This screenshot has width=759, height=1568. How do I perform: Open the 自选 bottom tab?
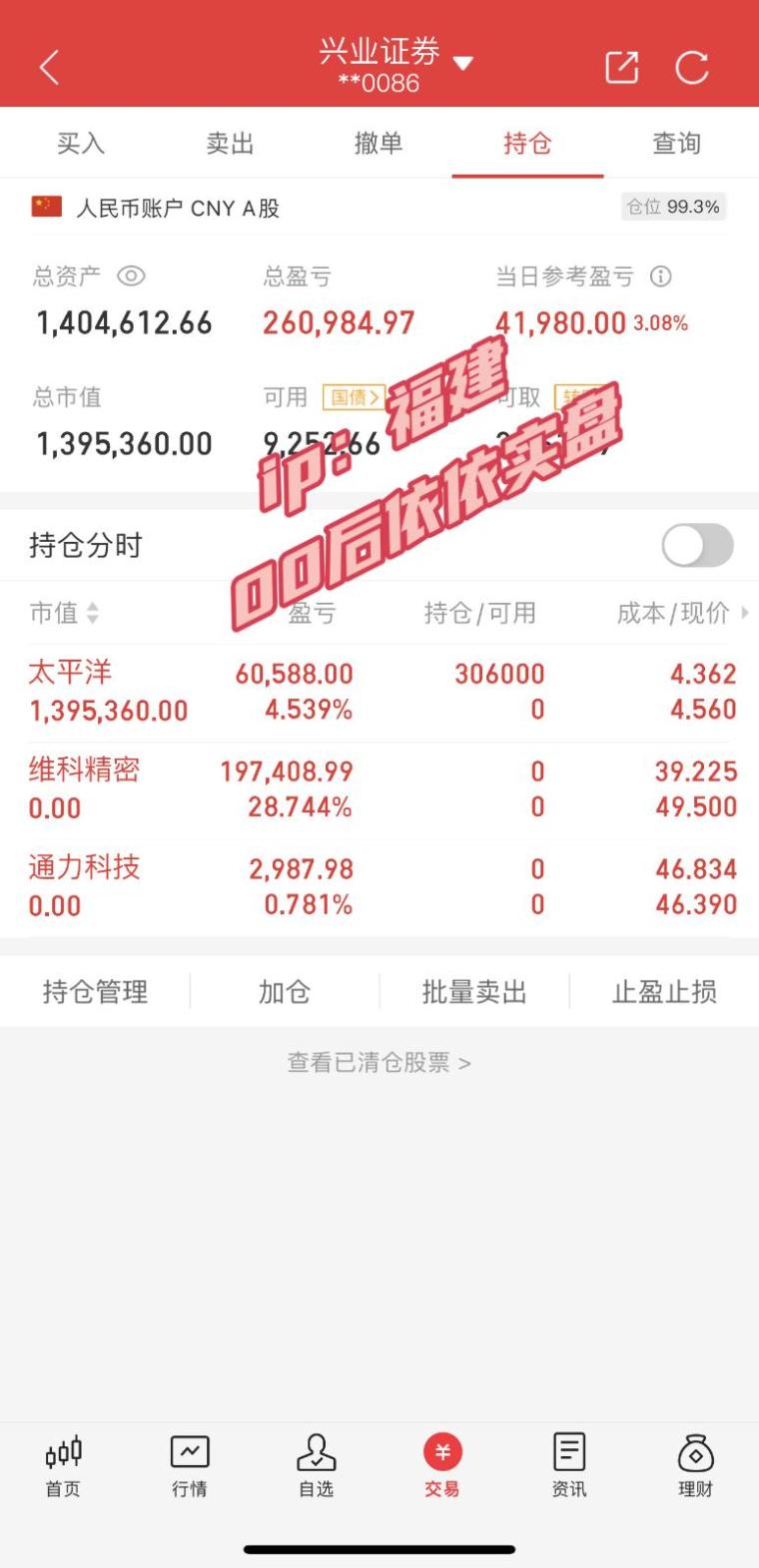tap(316, 1465)
